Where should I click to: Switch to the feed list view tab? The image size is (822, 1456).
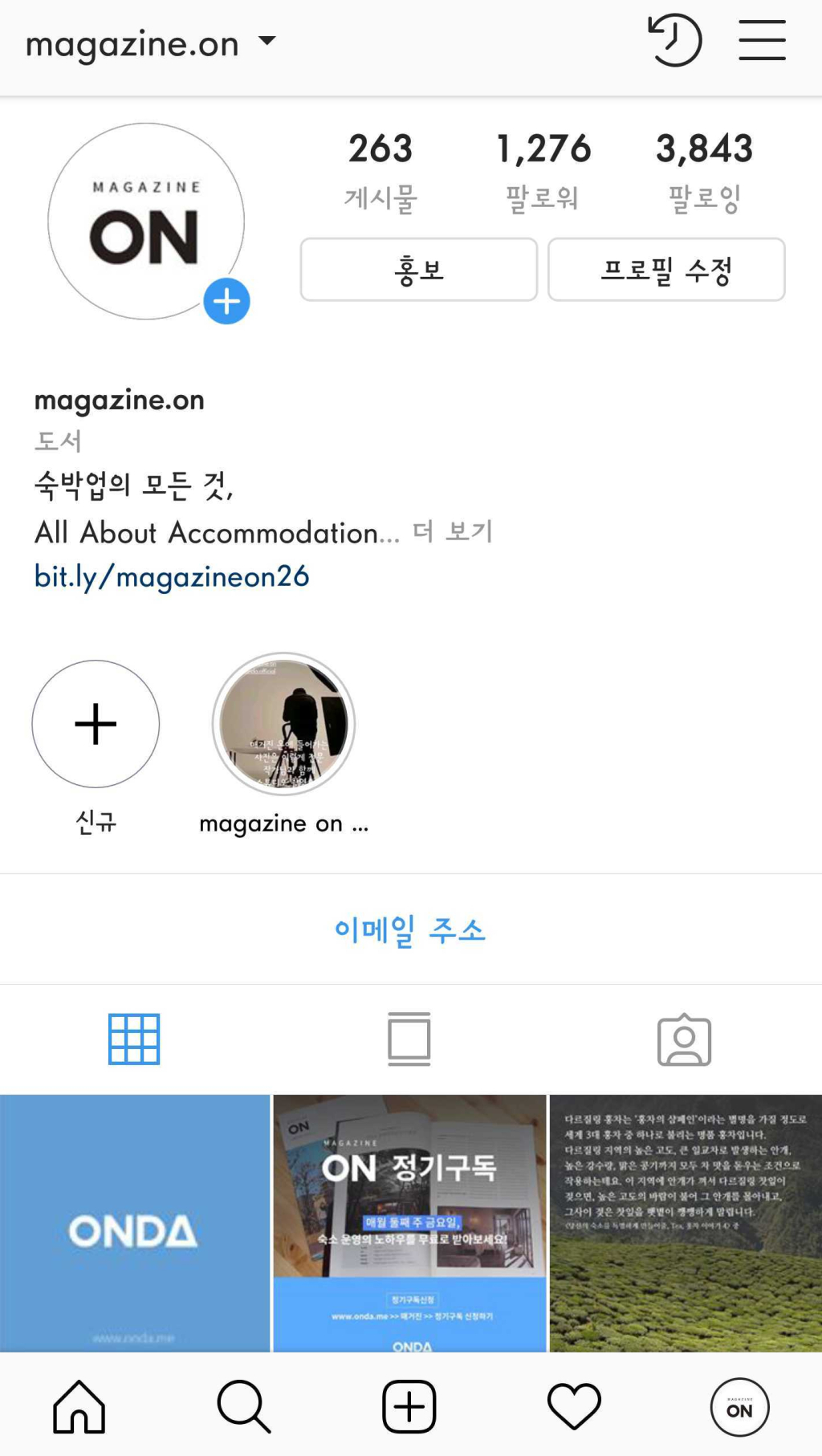click(409, 1039)
